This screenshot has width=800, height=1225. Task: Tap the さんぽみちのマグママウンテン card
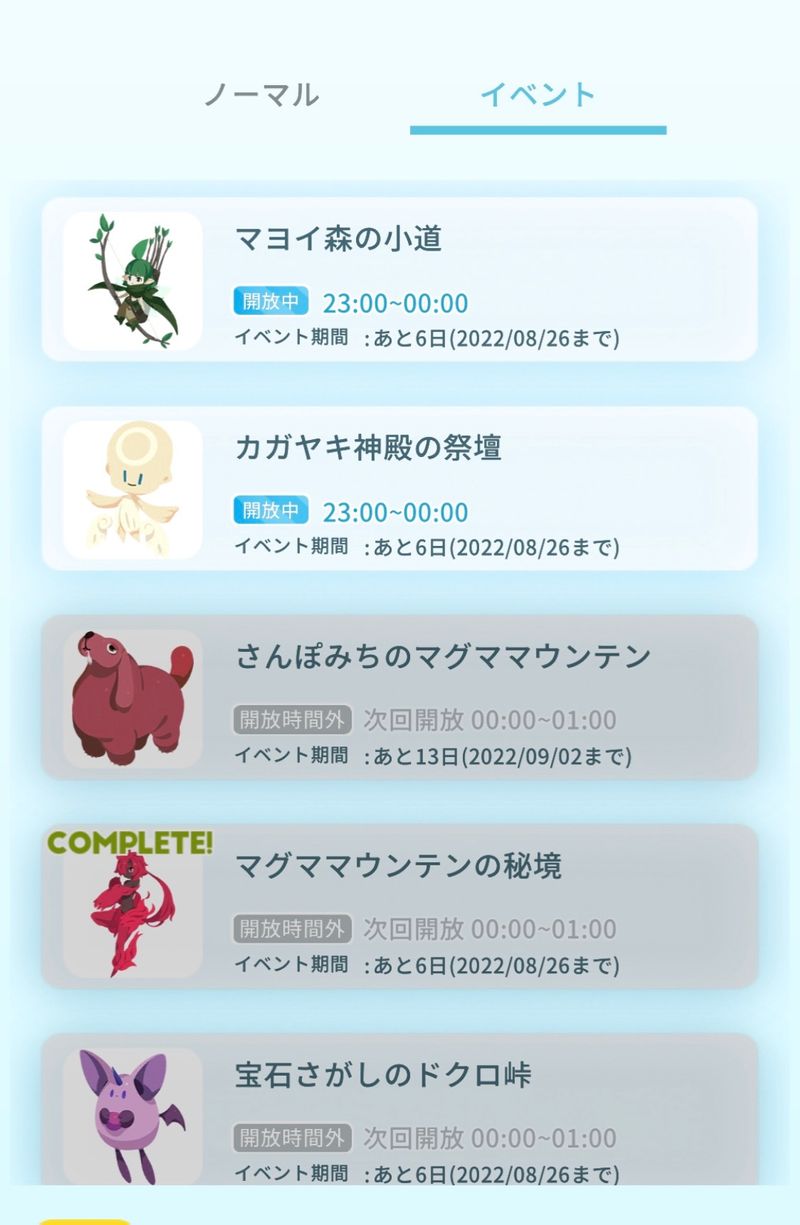[x=400, y=697]
